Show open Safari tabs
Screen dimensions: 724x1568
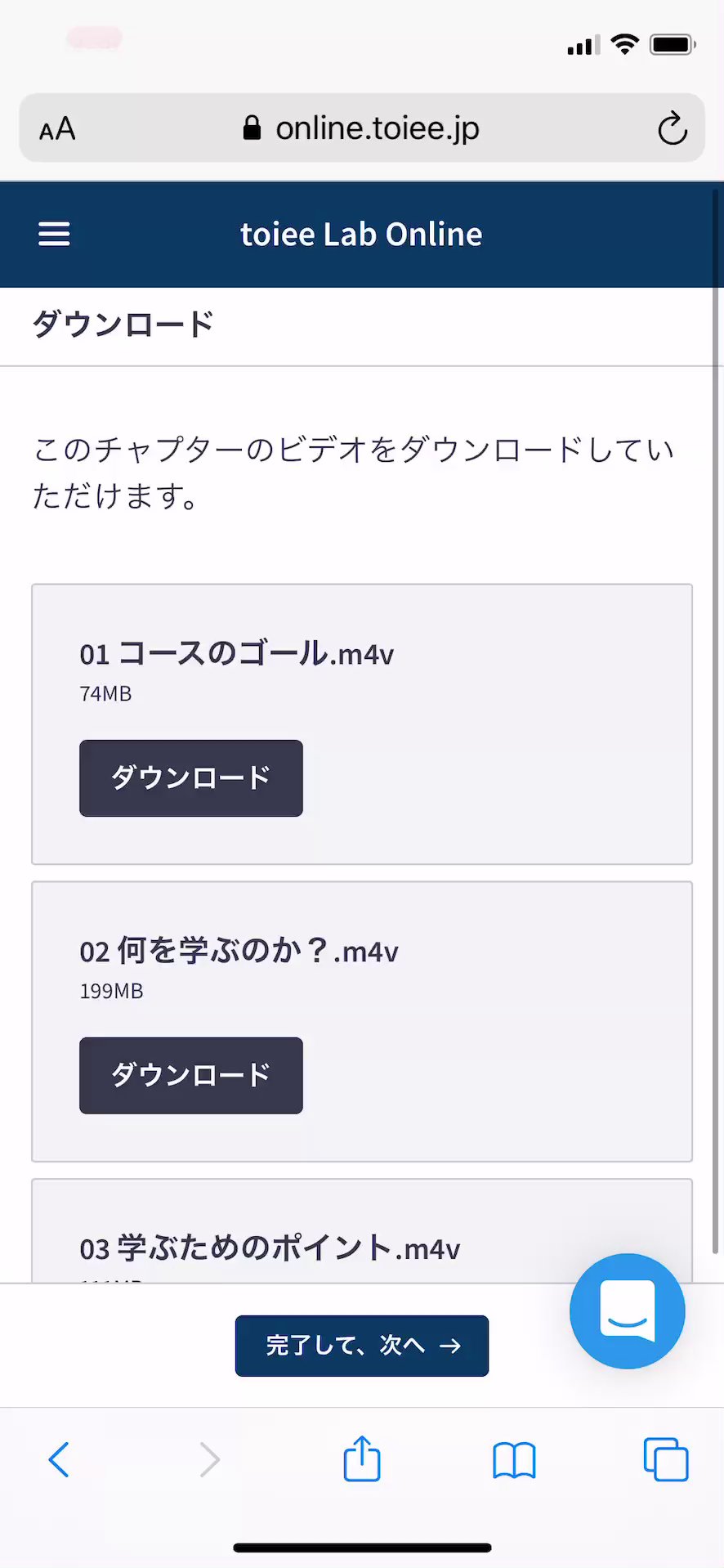click(665, 1459)
